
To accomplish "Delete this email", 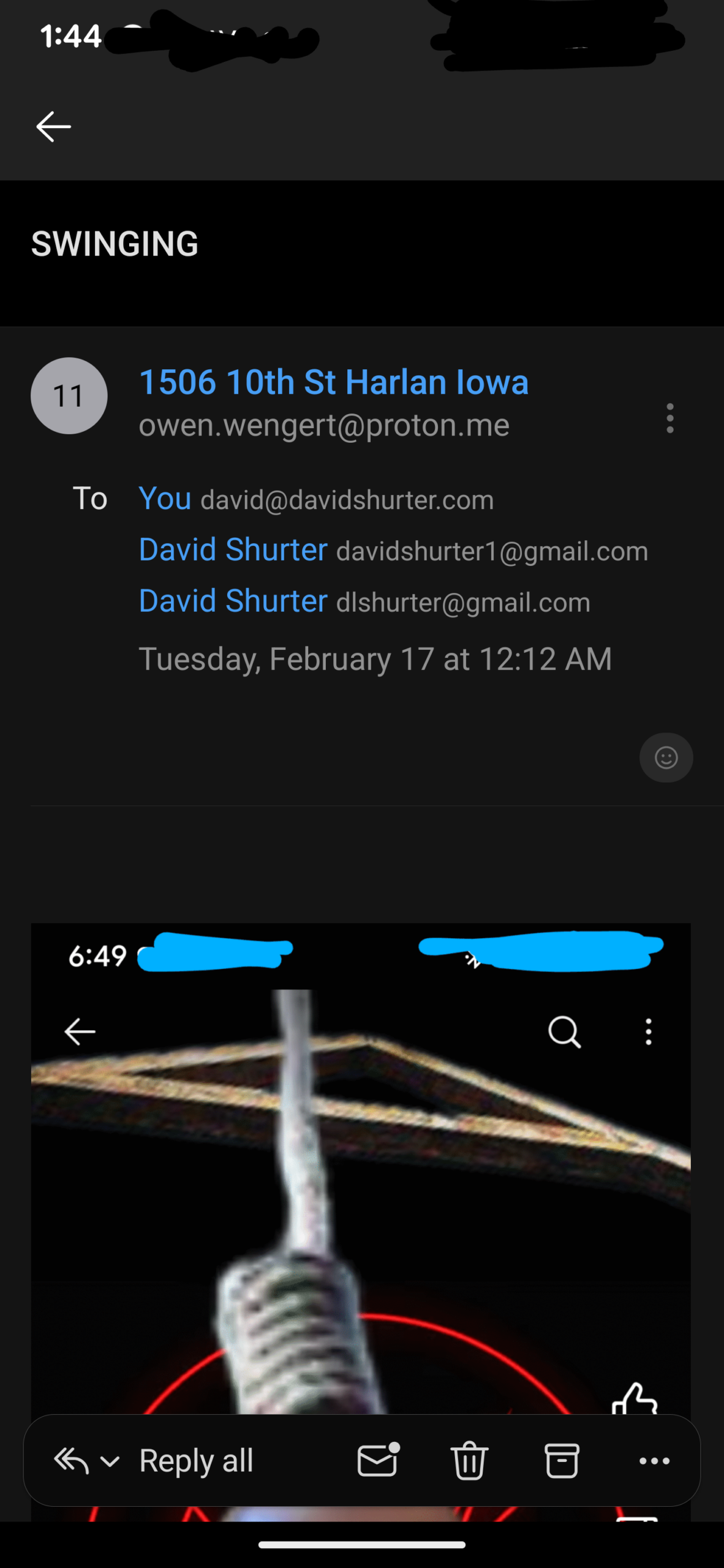I will (469, 1461).
